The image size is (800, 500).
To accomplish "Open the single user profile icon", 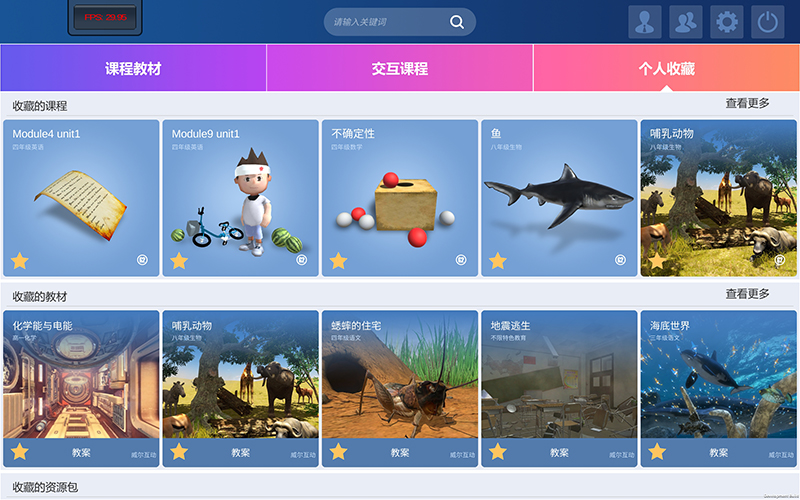I will tap(645, 21).
